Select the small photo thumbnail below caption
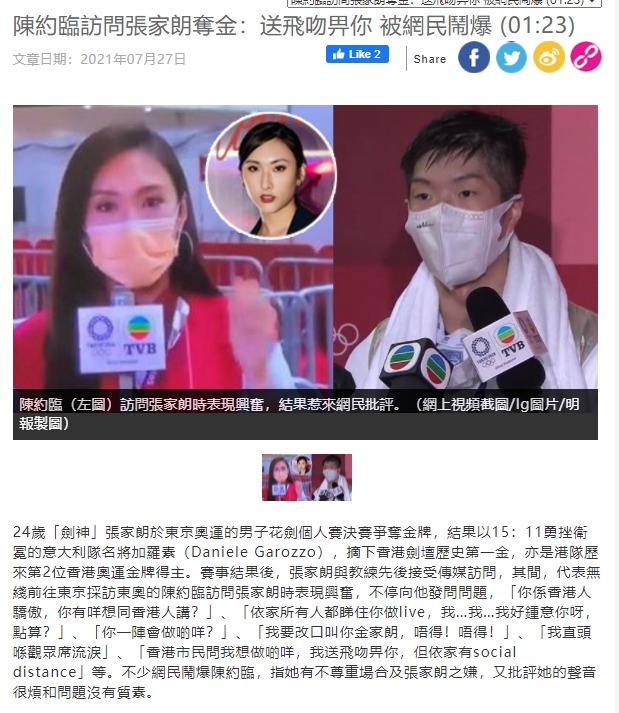 [x=307, y=477]
